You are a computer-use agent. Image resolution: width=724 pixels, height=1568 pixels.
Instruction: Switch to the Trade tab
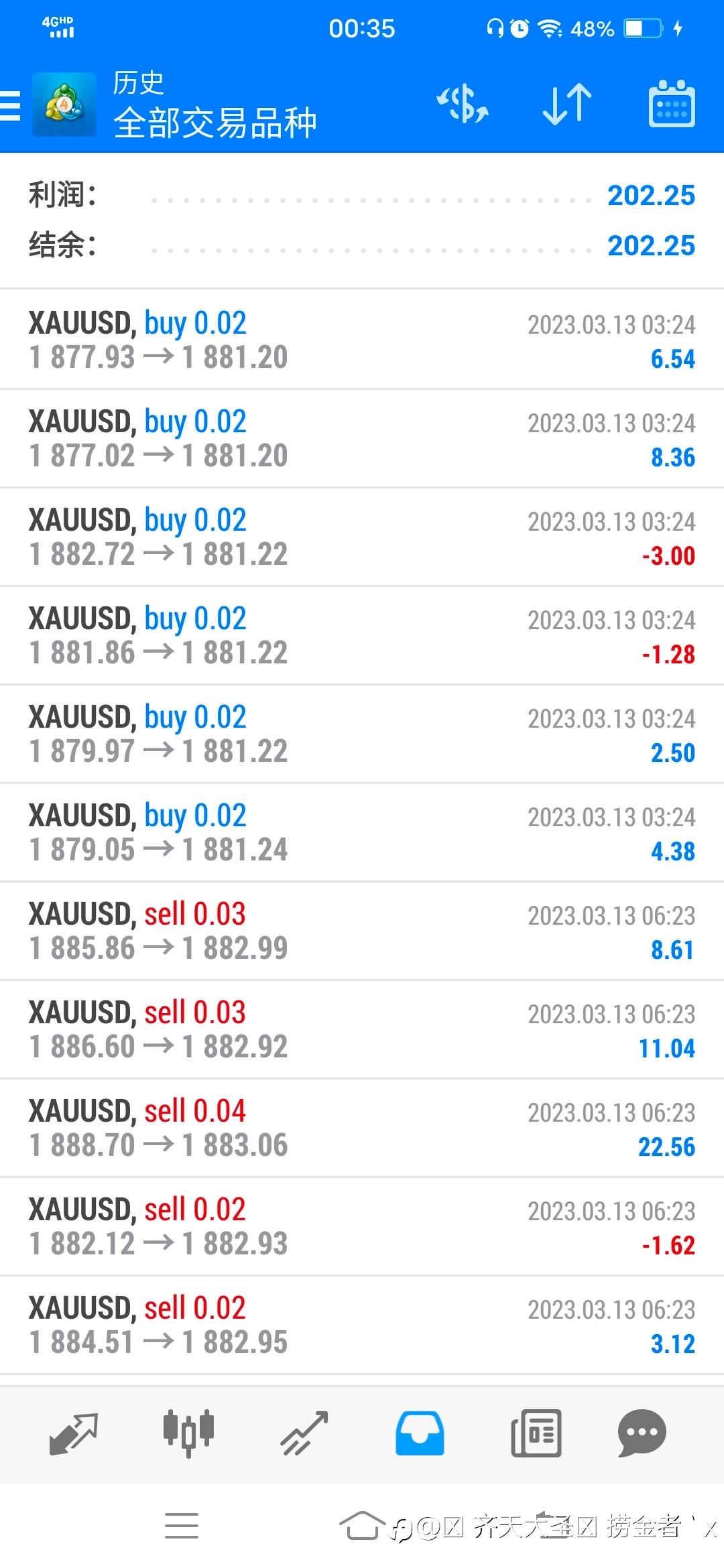[x=304, y=1433]
